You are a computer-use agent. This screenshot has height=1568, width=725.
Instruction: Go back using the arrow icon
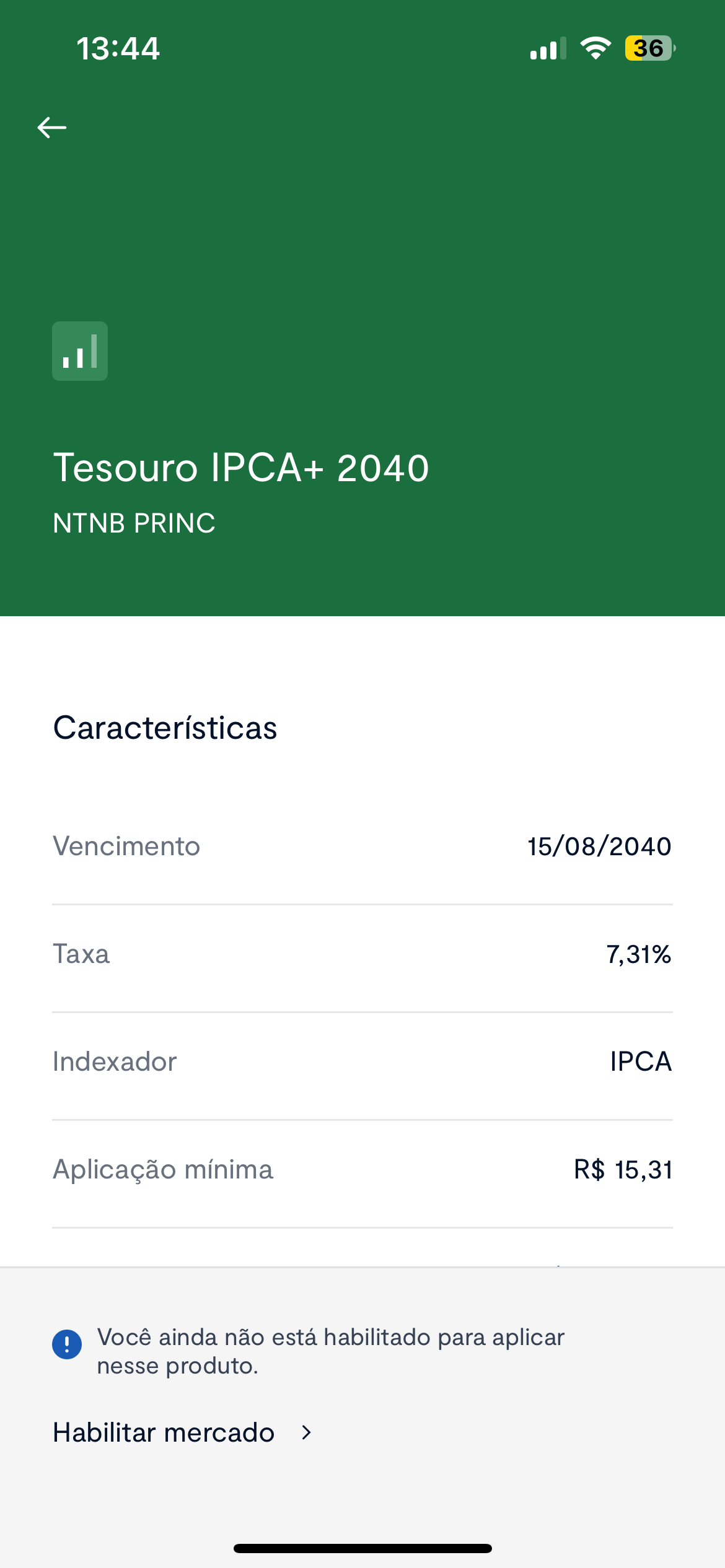(52, 128)
